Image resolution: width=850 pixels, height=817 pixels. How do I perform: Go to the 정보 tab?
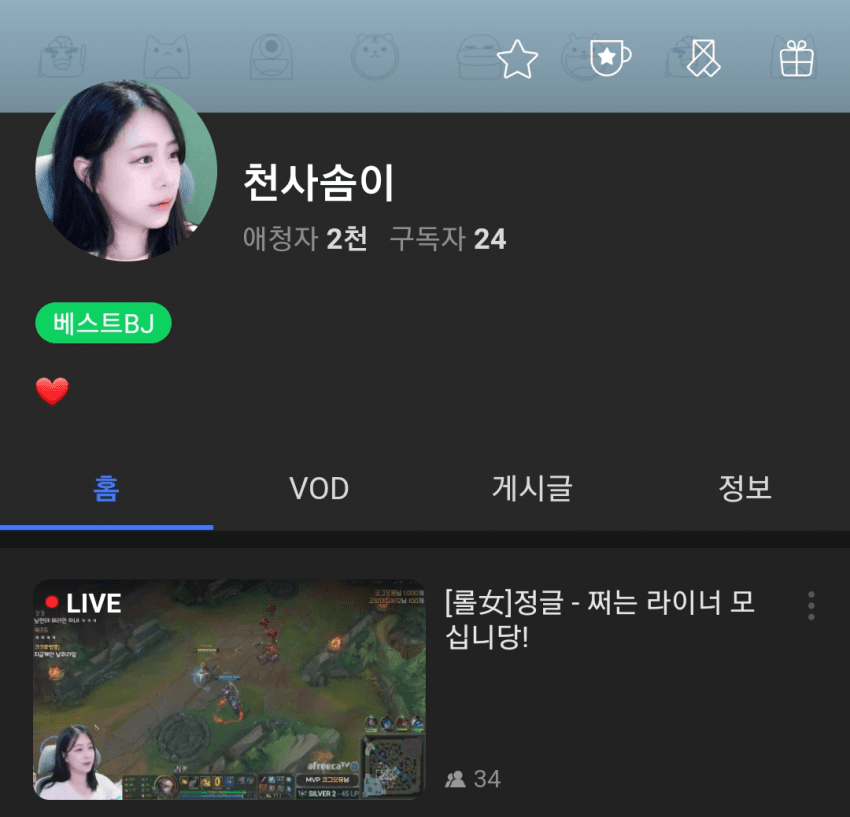(744, 489)
